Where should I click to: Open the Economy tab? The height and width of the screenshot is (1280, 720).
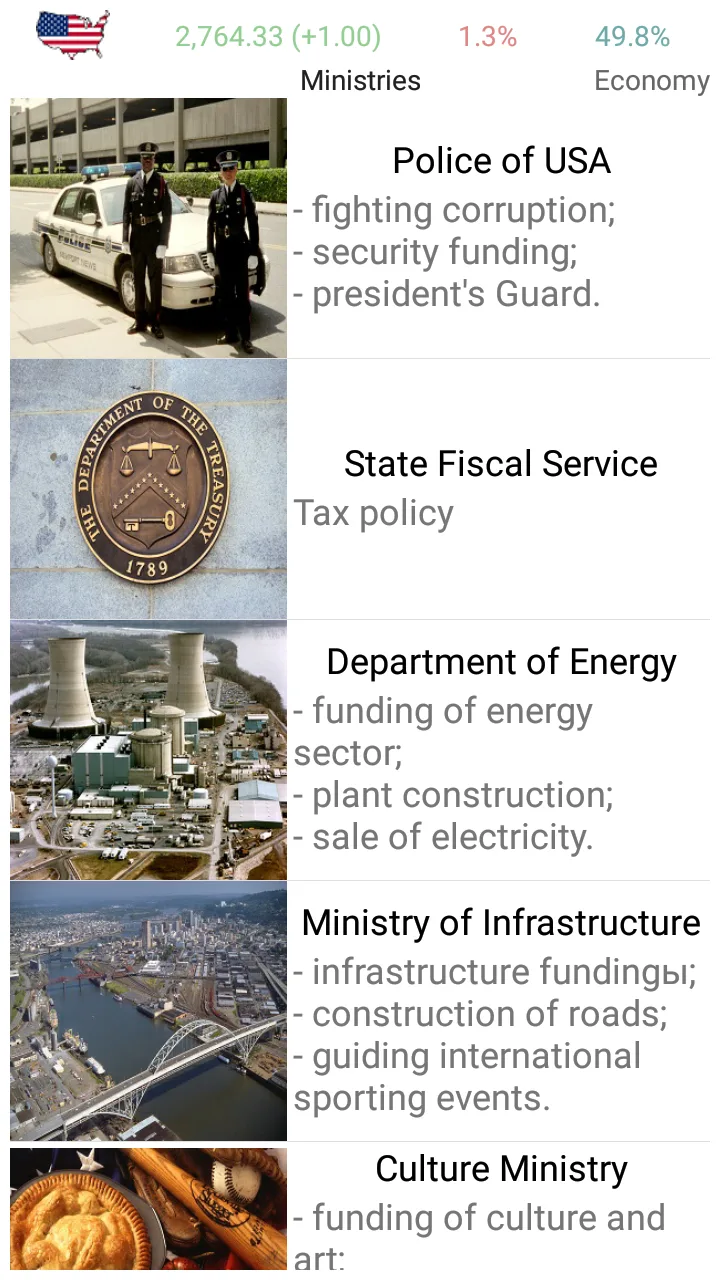(x=652, y=81)
